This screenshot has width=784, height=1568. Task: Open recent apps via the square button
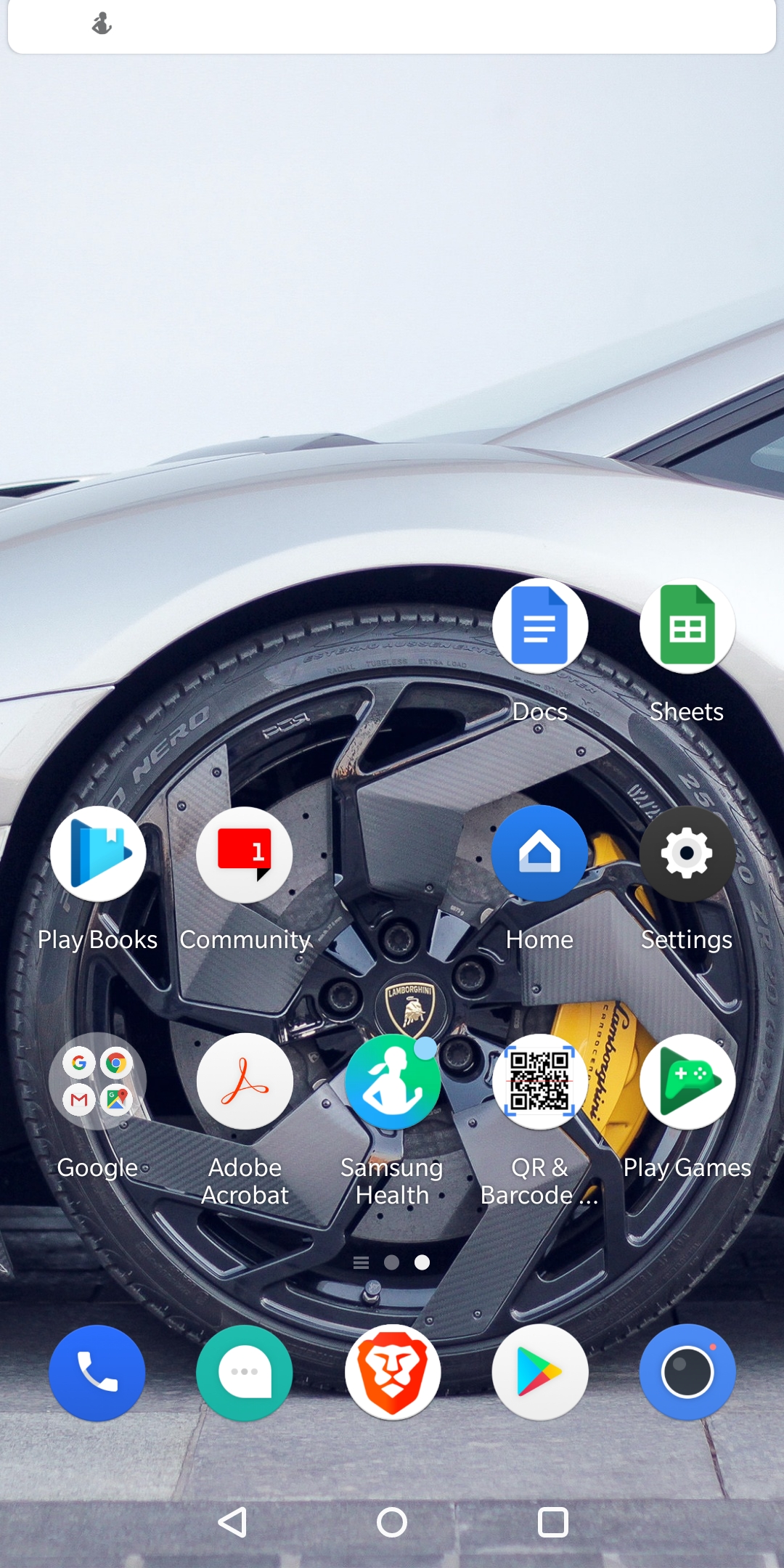(552, 1522)
